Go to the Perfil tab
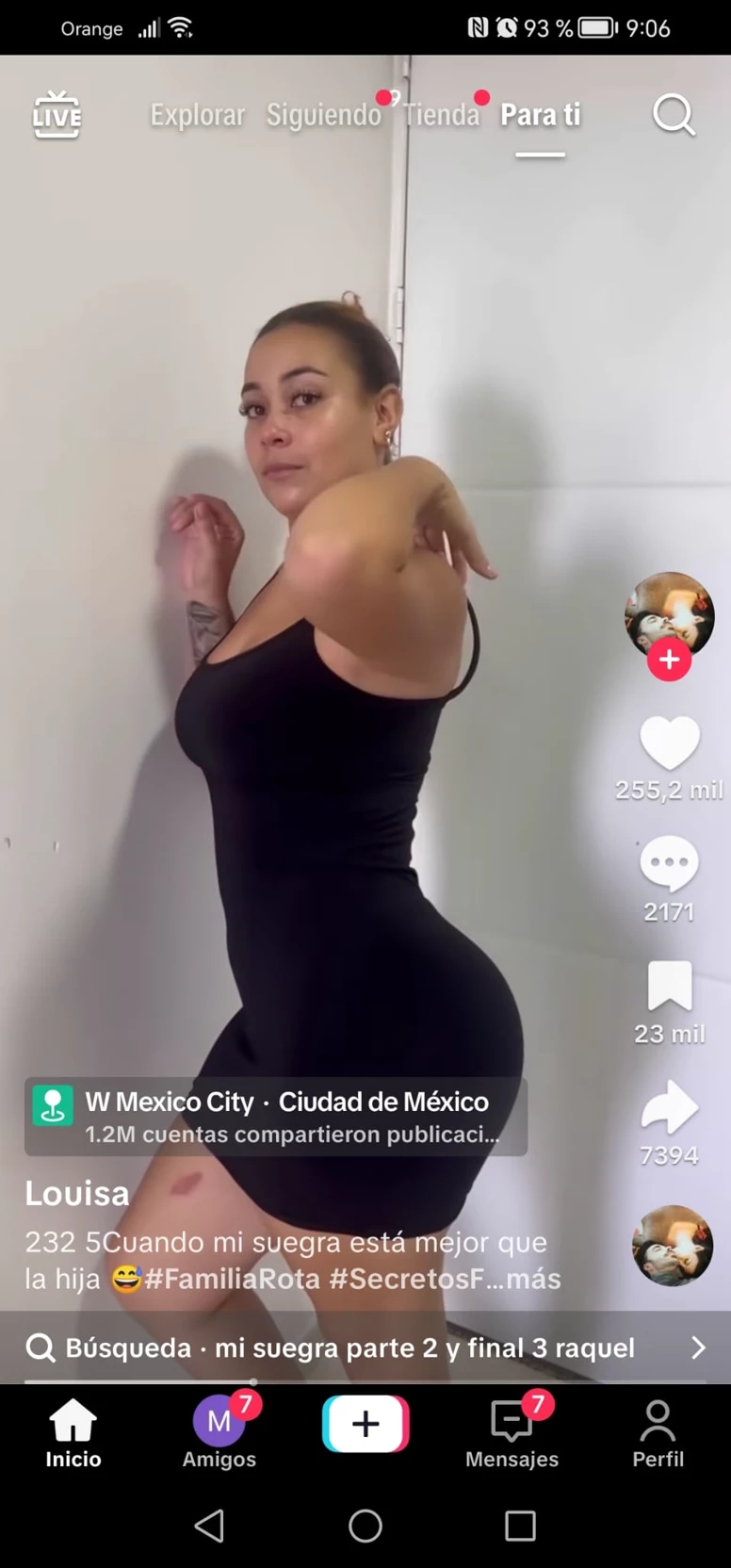The image size is (731, 1568). point(658,1432)
